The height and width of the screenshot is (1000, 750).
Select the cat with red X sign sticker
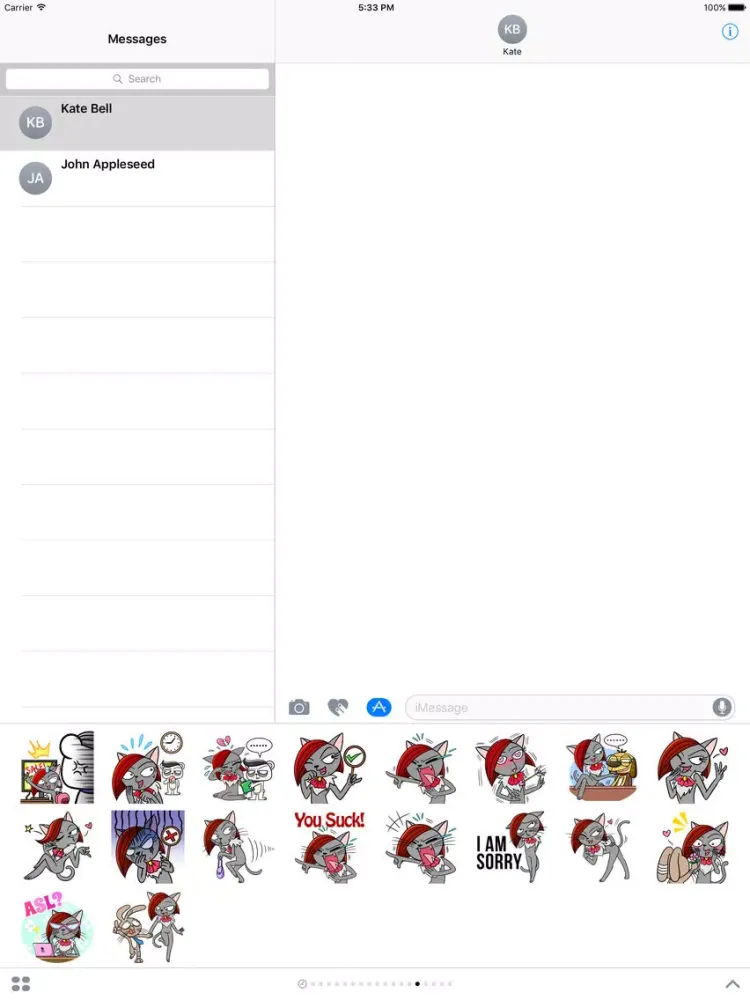[x=148, y=846]
